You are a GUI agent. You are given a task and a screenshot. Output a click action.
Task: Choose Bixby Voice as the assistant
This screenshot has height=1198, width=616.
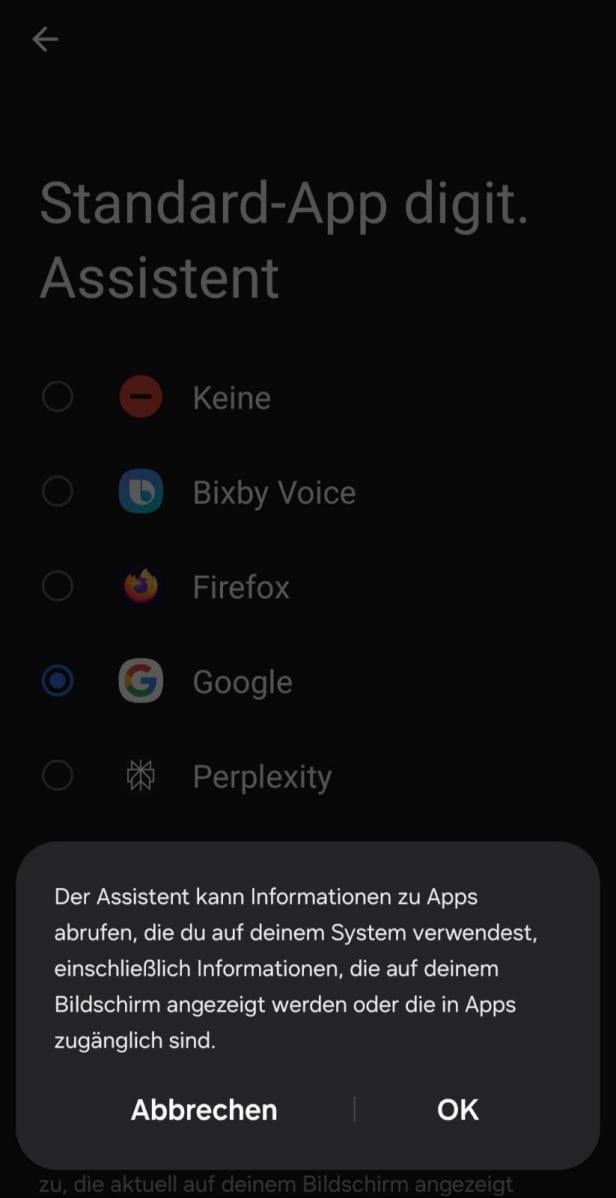pos(308,492)
